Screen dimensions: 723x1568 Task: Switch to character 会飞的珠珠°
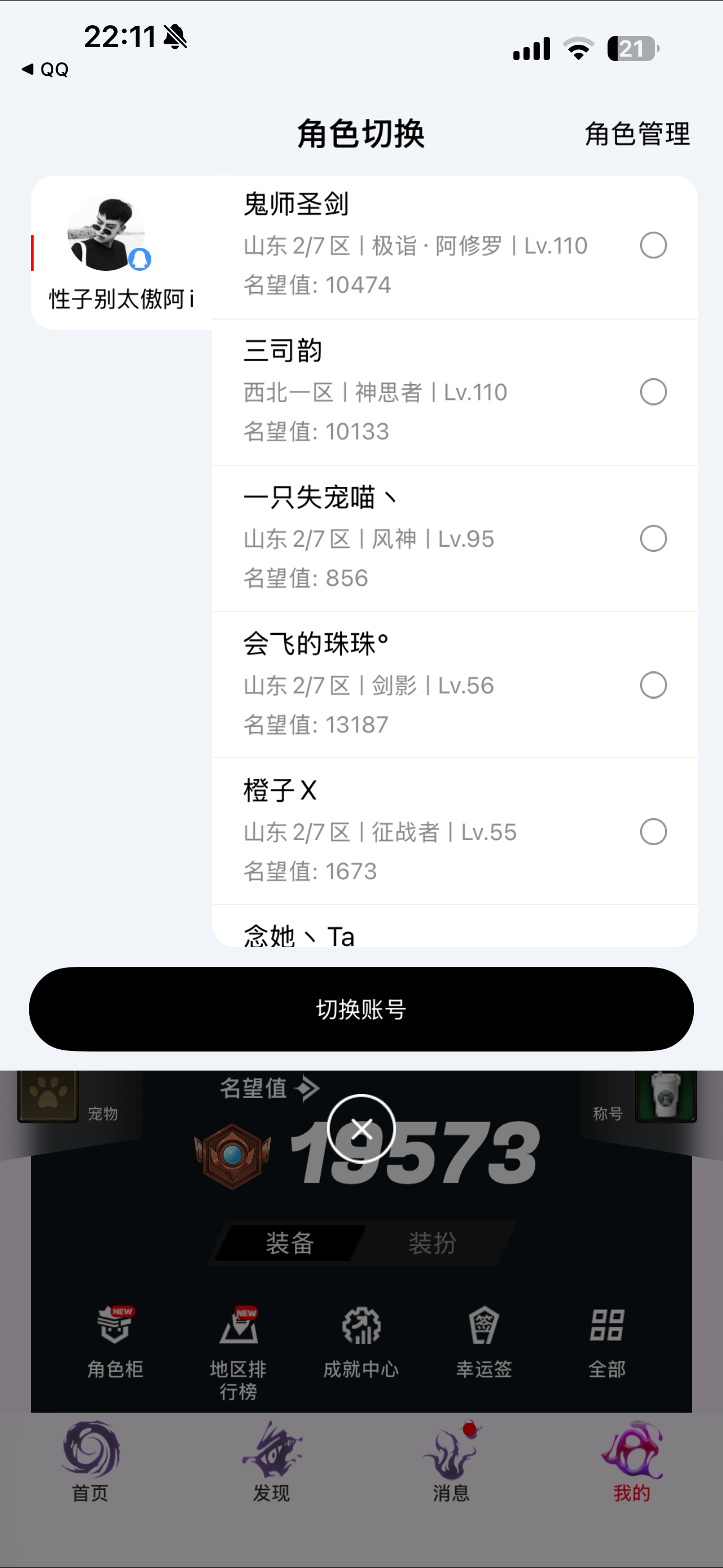[652, 685]
